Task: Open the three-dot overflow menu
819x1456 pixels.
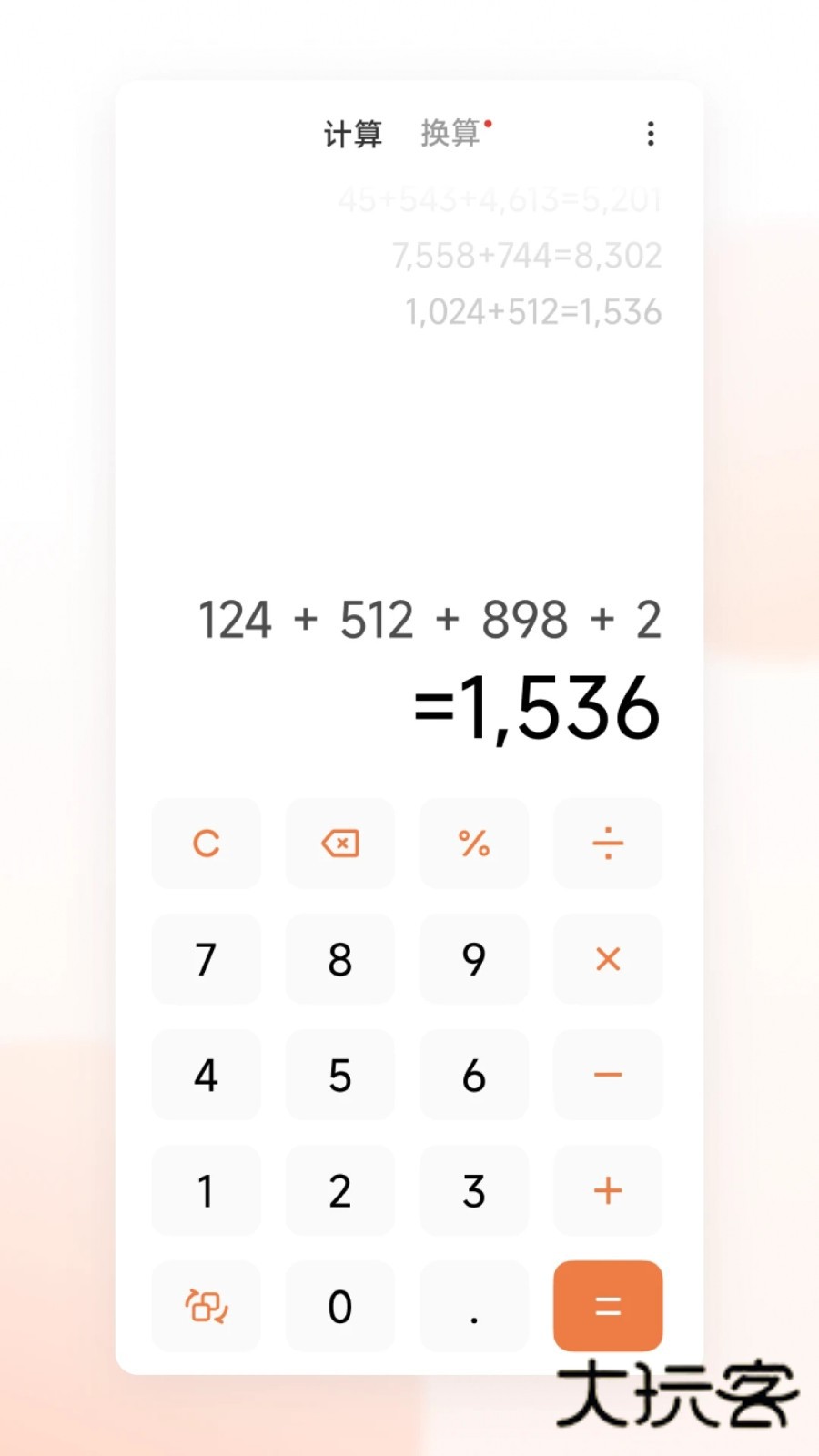Action: click(650, 134)
